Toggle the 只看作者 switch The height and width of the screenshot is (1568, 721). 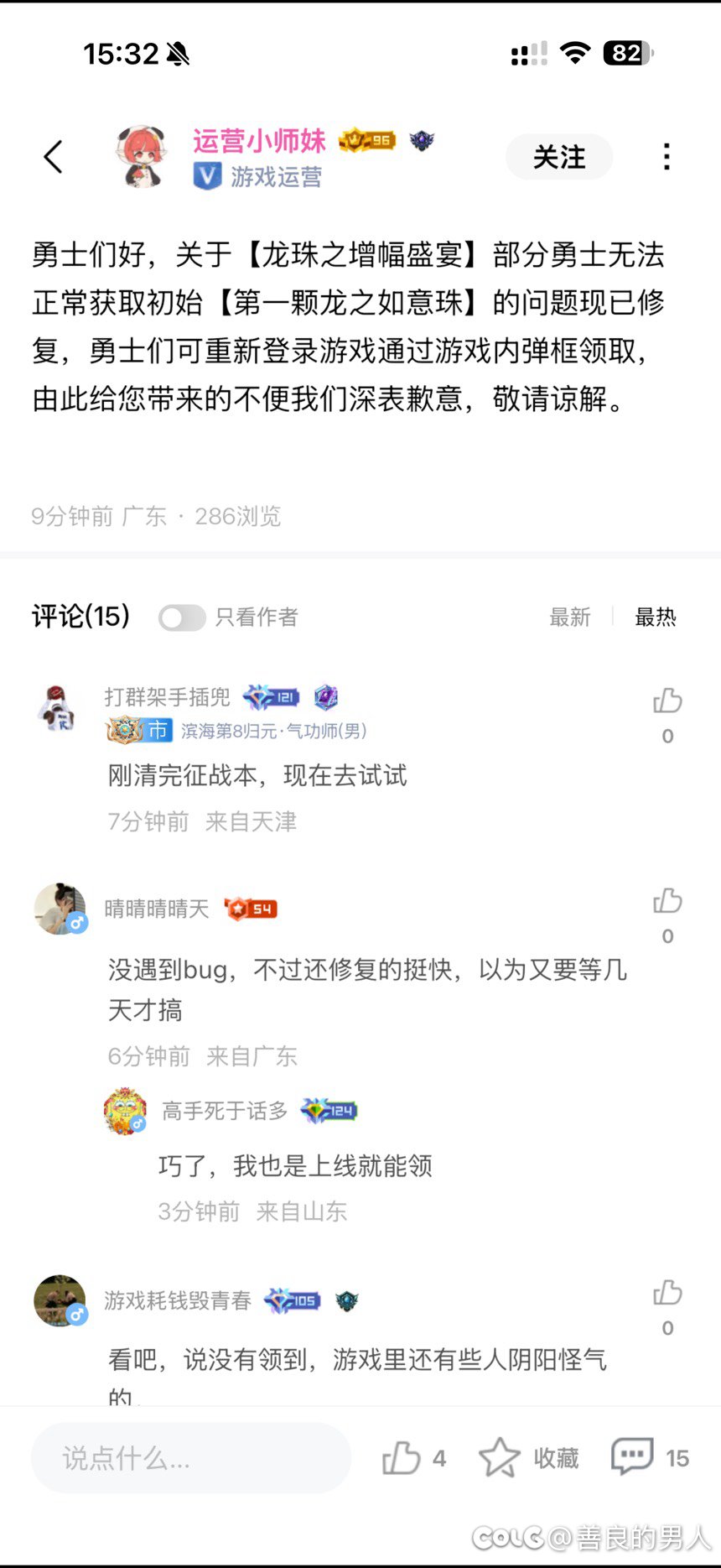pyautogui.click(x=182, y=618)
